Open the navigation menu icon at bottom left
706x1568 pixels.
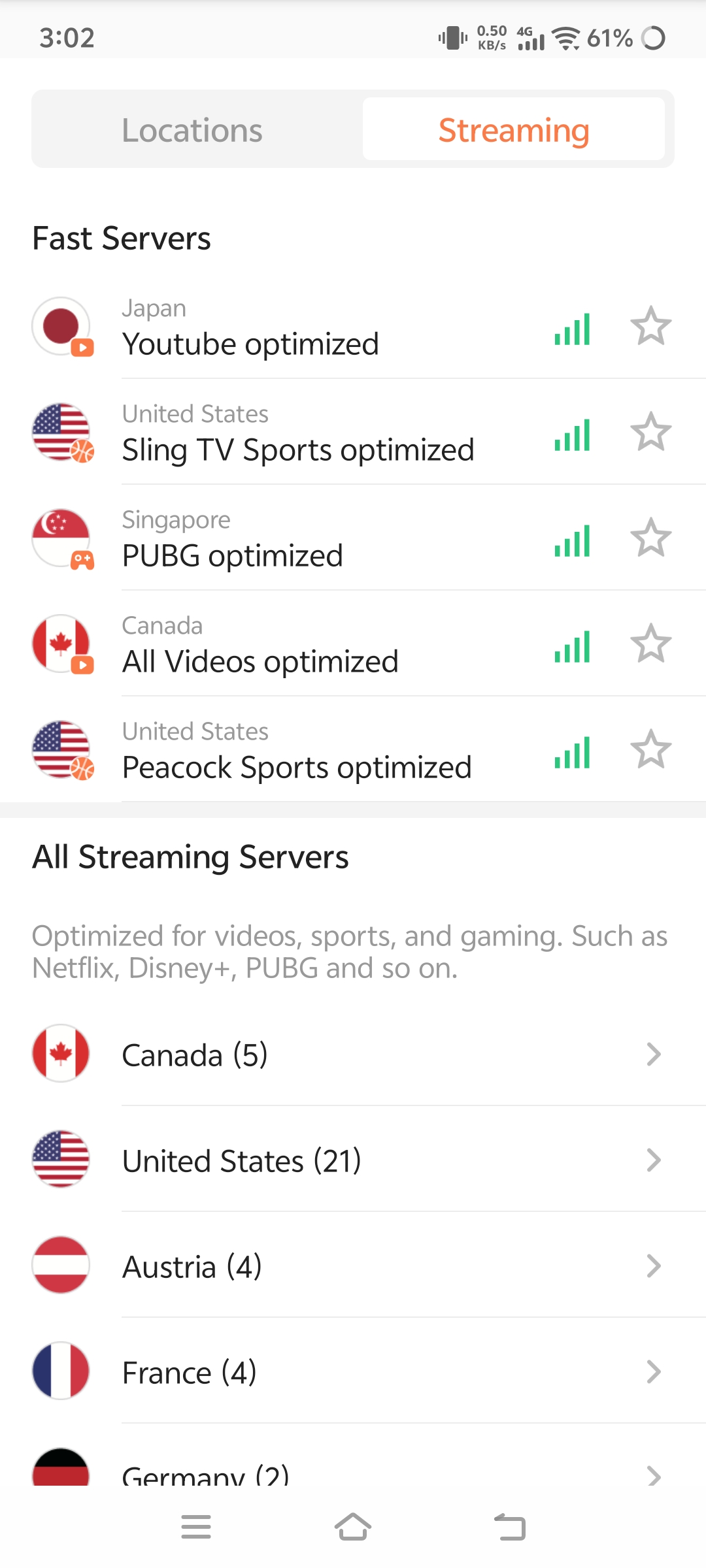195,1527
